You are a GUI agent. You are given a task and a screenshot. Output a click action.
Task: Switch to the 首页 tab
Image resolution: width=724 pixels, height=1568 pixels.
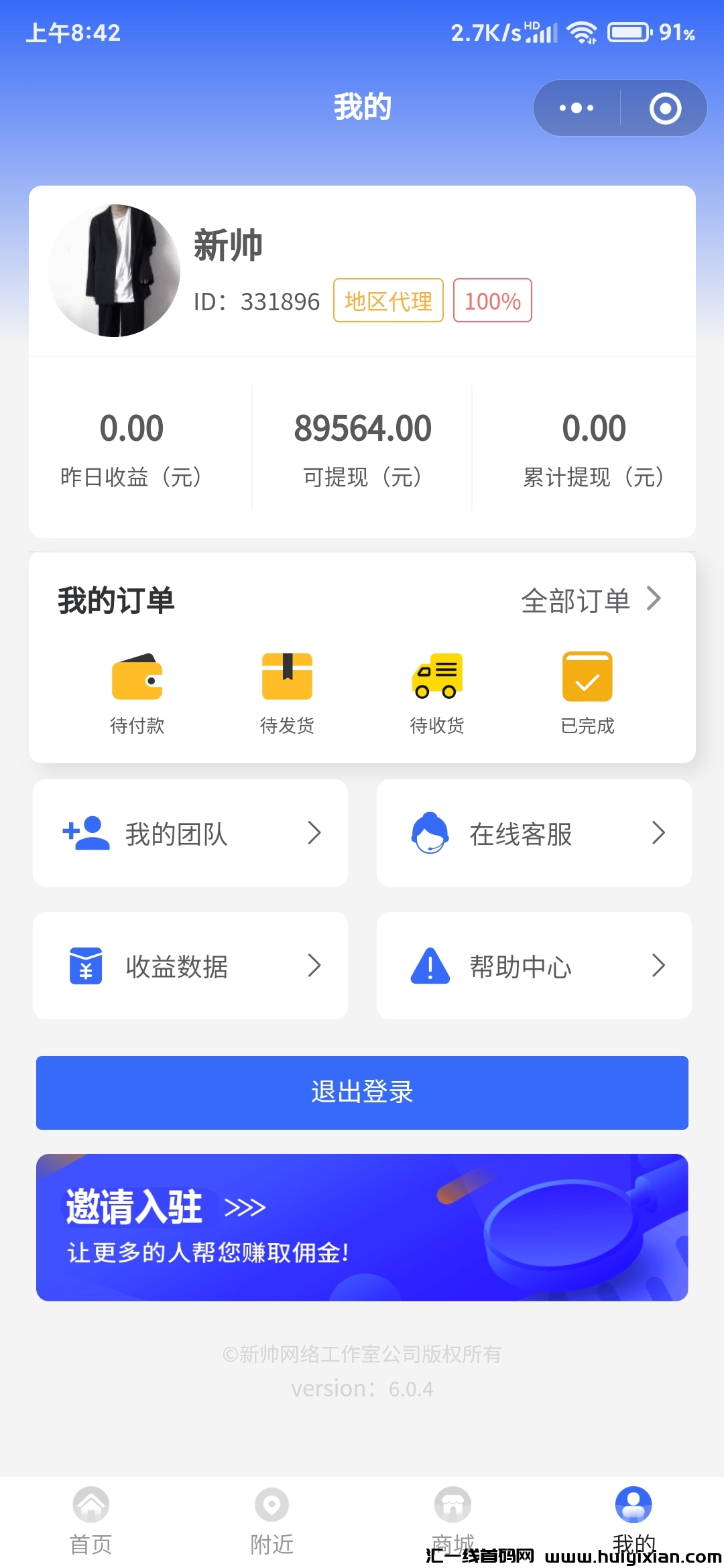tap(90, 1518)
